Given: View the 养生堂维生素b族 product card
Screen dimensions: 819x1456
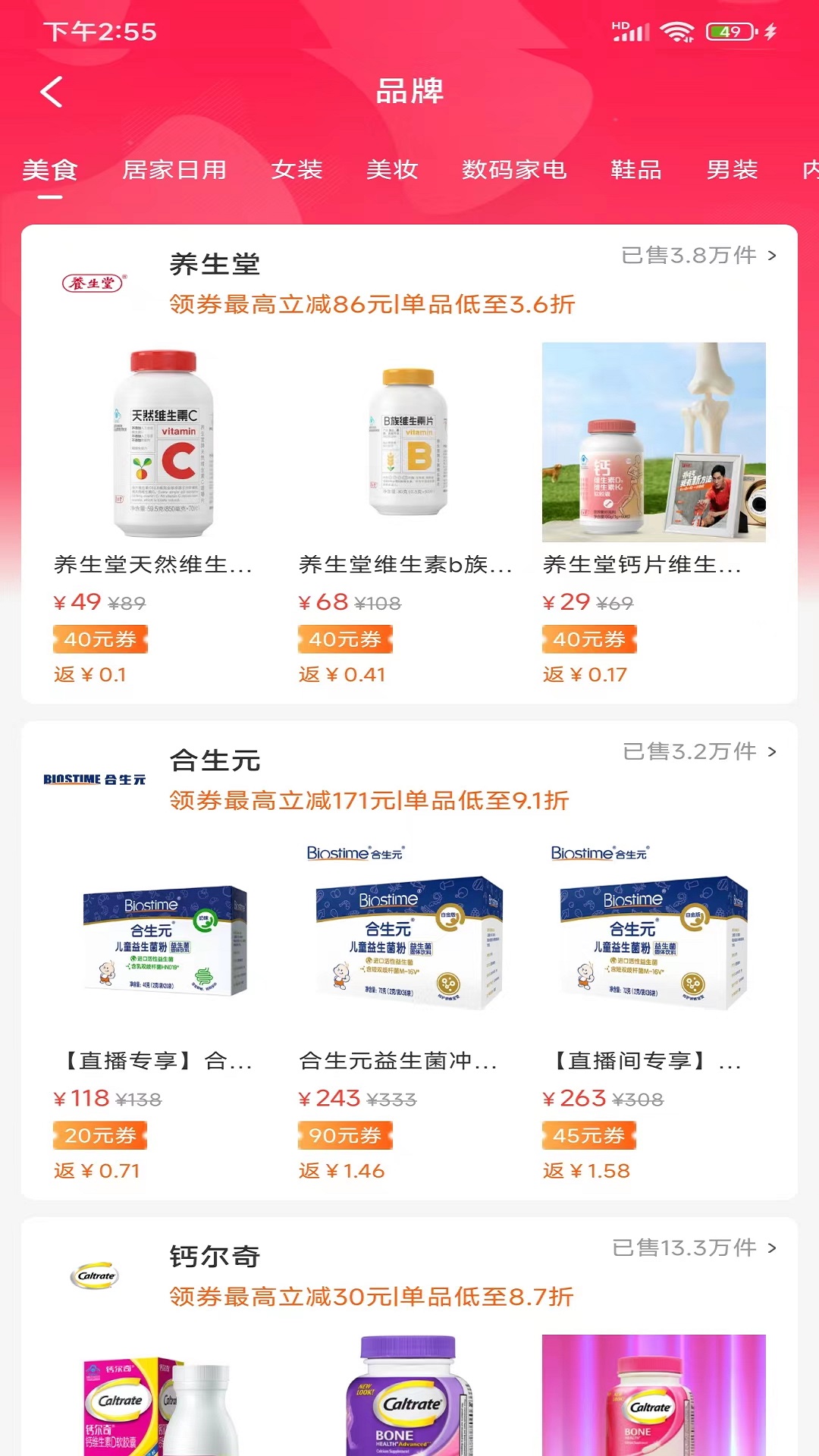Looking at the screenshot, I should [408, 444].
